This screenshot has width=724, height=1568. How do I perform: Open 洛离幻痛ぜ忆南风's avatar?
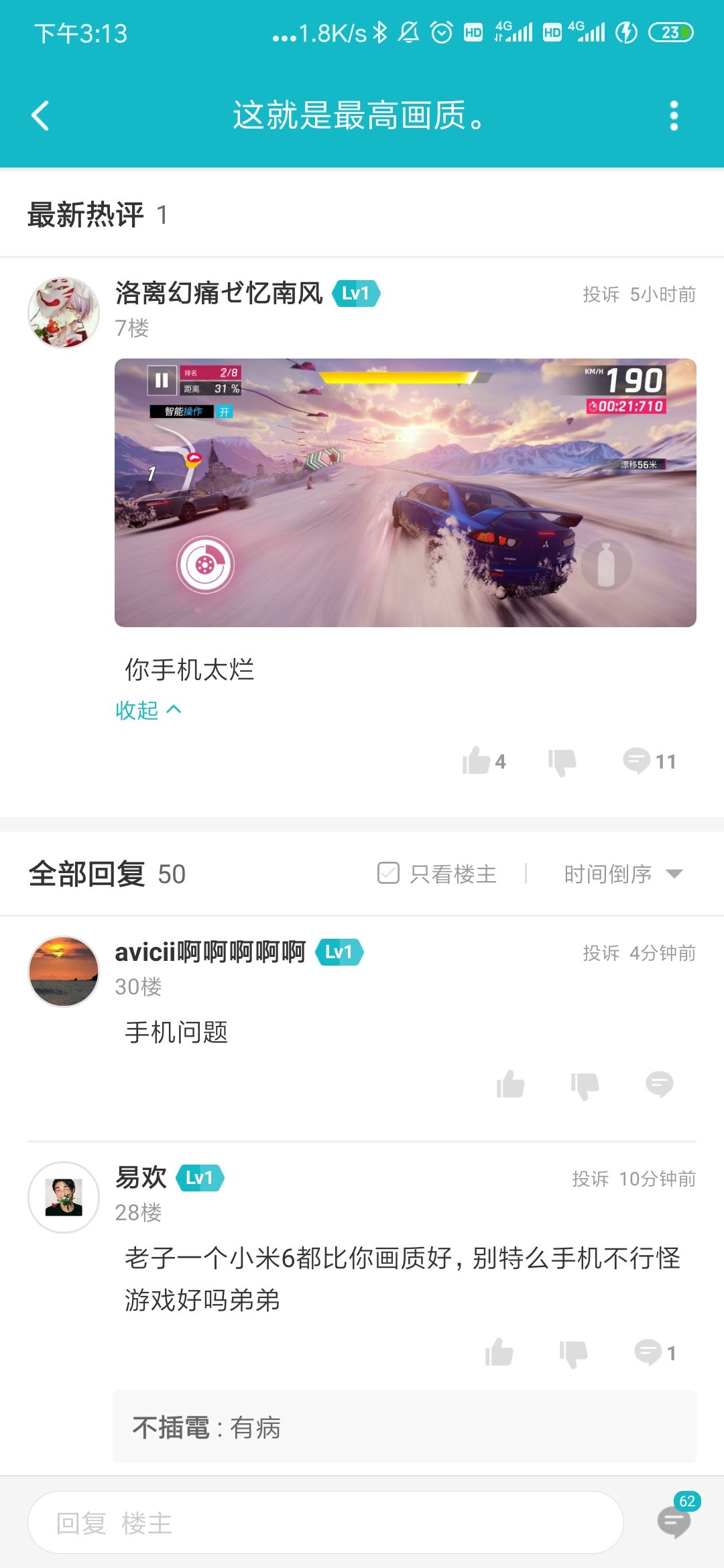(x=64, y=312)
